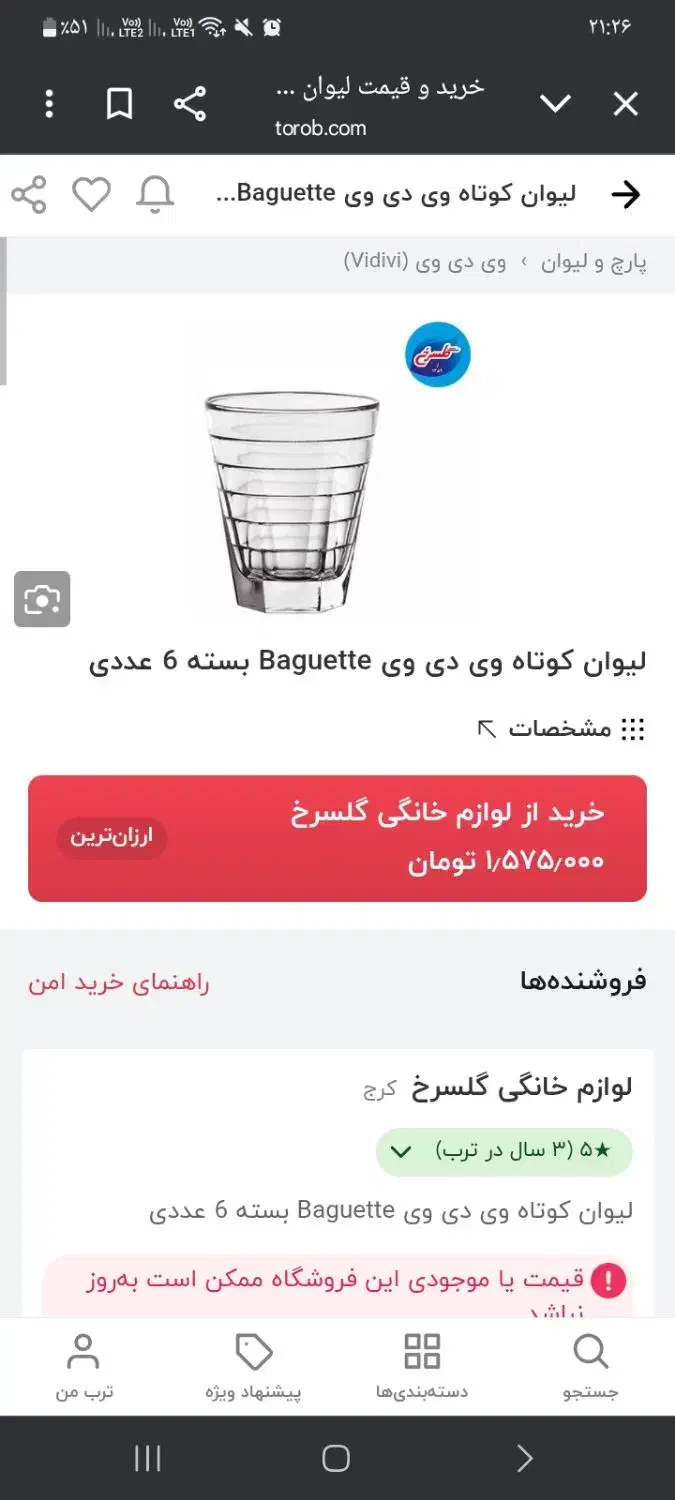The height and width of the screenshot is (1500, 675).
Task: View the product's مشخصات section
Action: coord(560,729)
